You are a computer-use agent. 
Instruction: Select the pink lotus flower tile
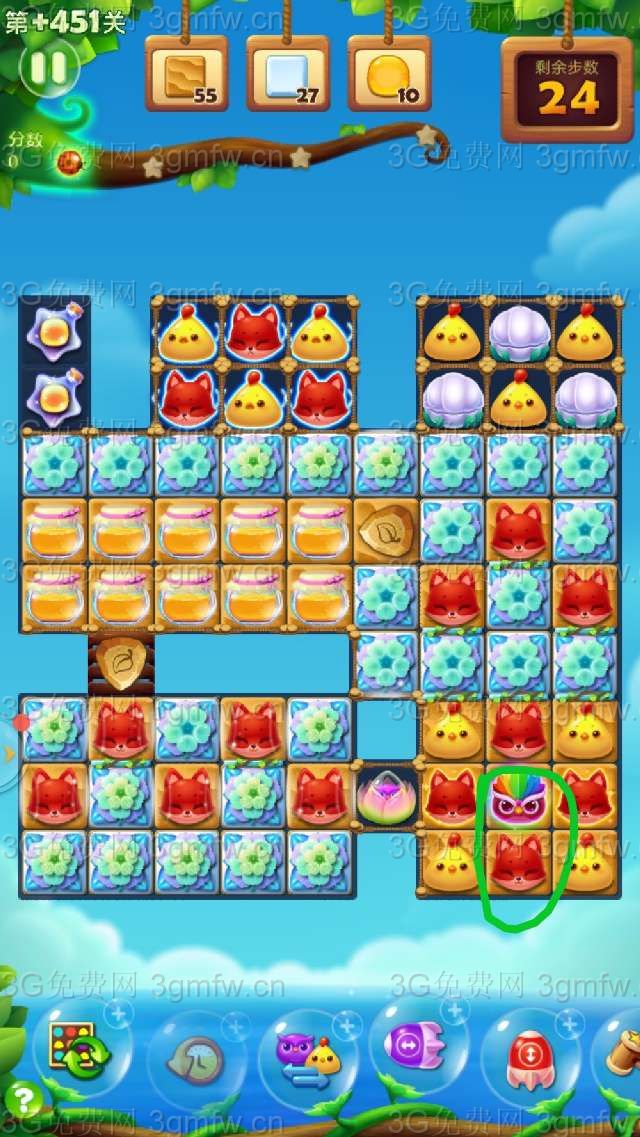(387, 798)
